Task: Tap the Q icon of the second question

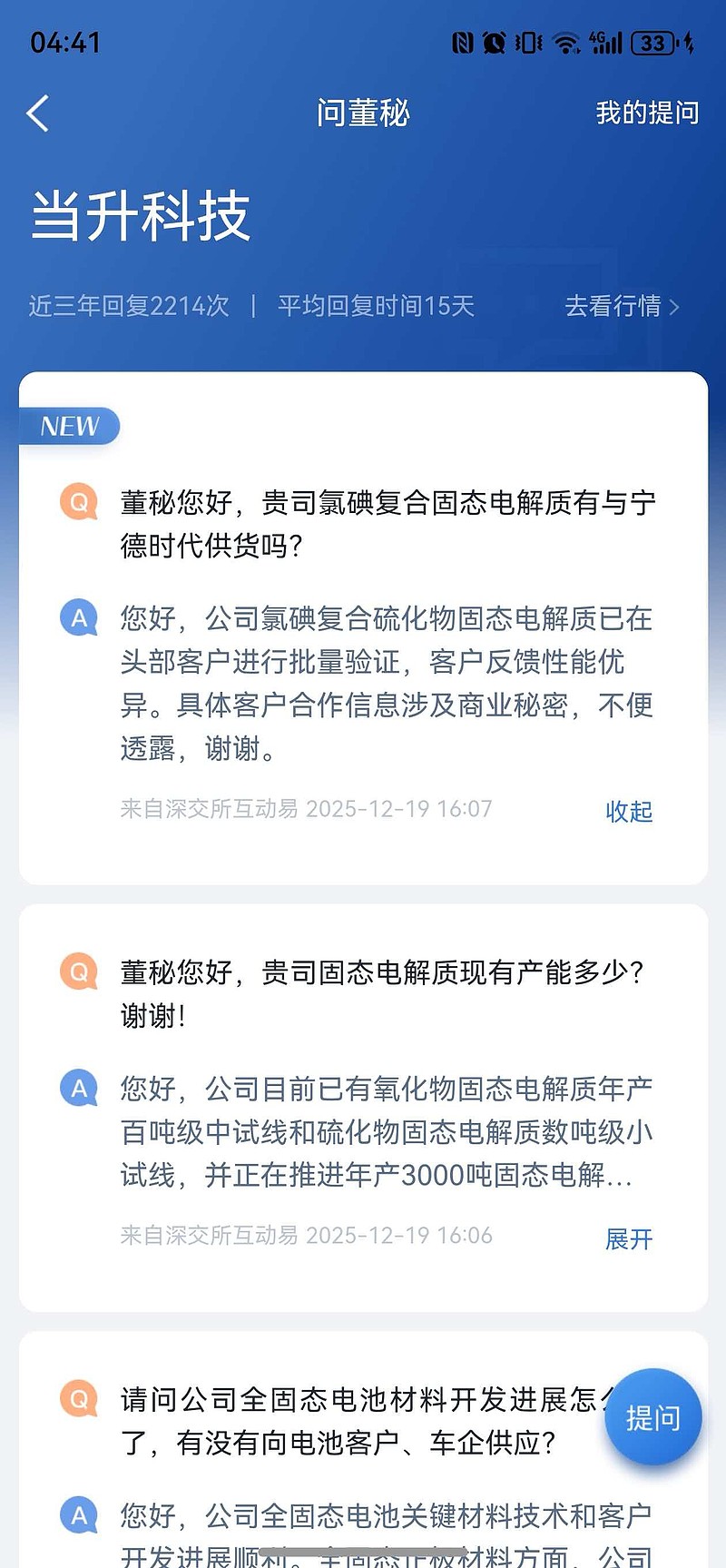Action: [x=78, y=971]
